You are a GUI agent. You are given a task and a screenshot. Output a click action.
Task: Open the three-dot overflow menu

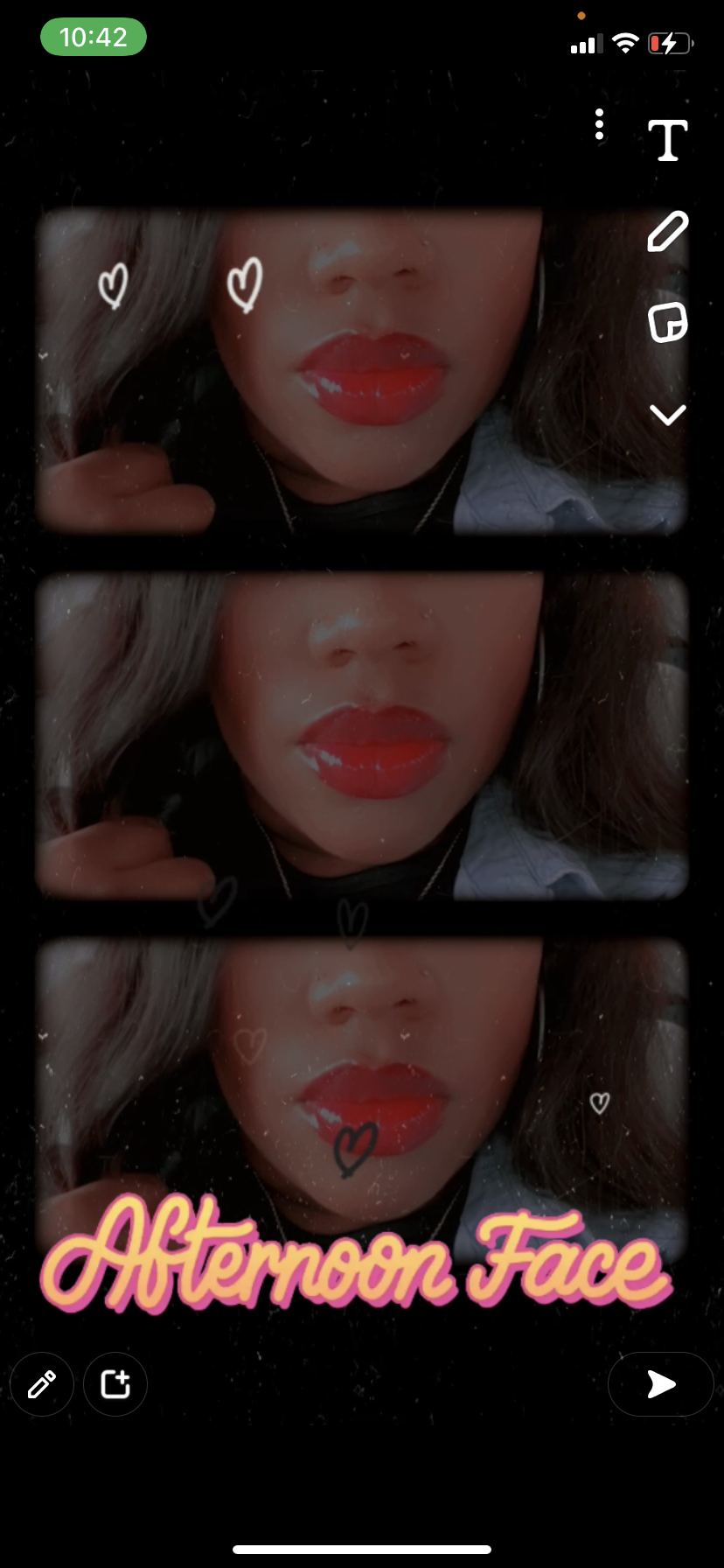[x=599, y=125]
